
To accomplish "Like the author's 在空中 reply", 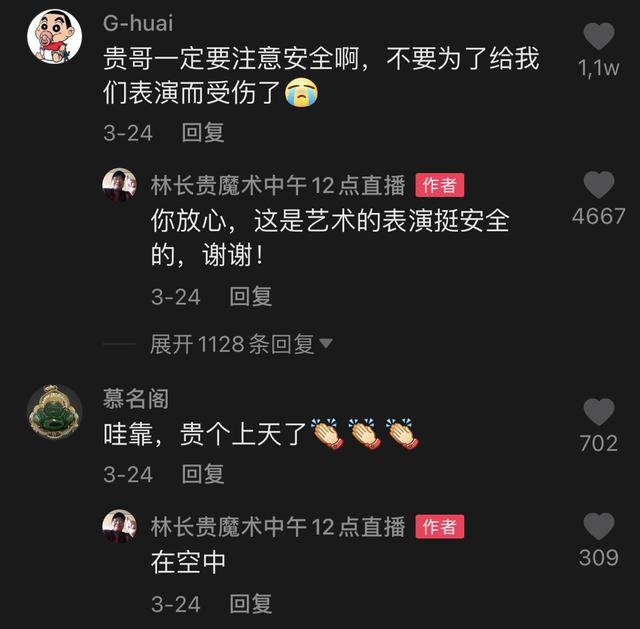I will 598,527.
